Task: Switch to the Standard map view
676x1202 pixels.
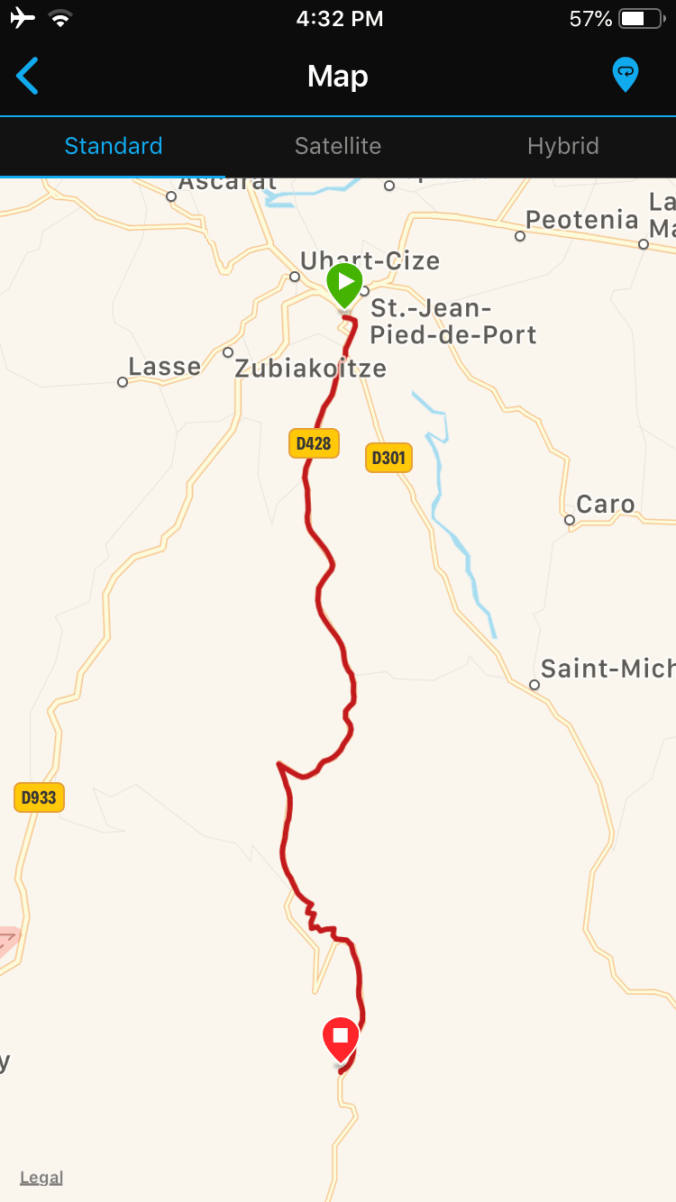Action: coord(113,146)
